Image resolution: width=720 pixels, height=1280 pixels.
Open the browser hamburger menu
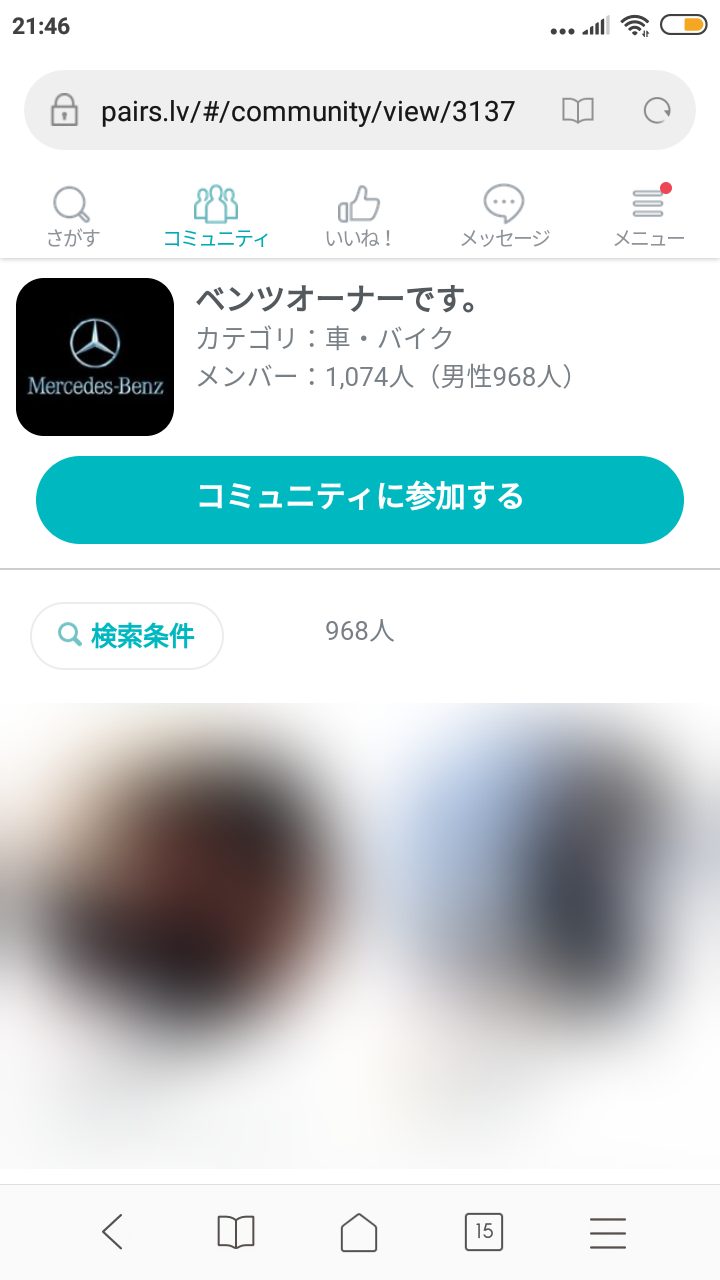click(x=607, y=1232)
